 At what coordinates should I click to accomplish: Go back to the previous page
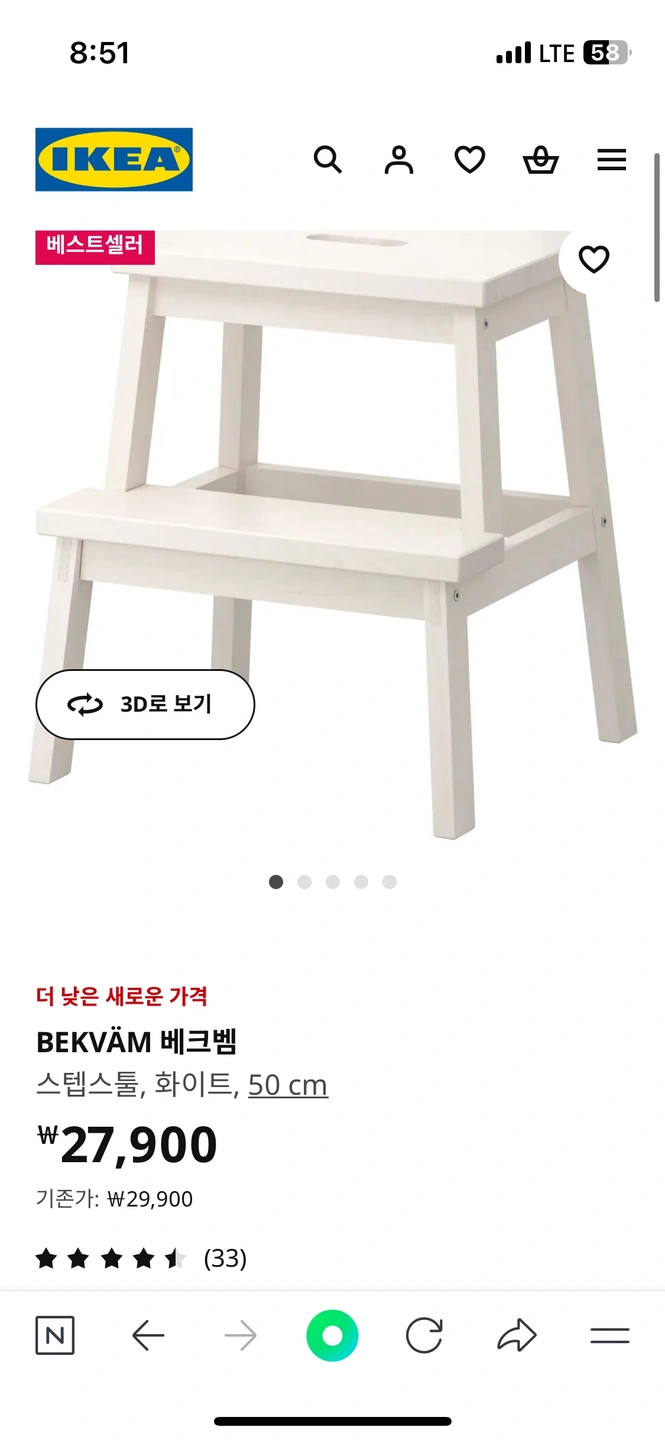point(148,1336)
